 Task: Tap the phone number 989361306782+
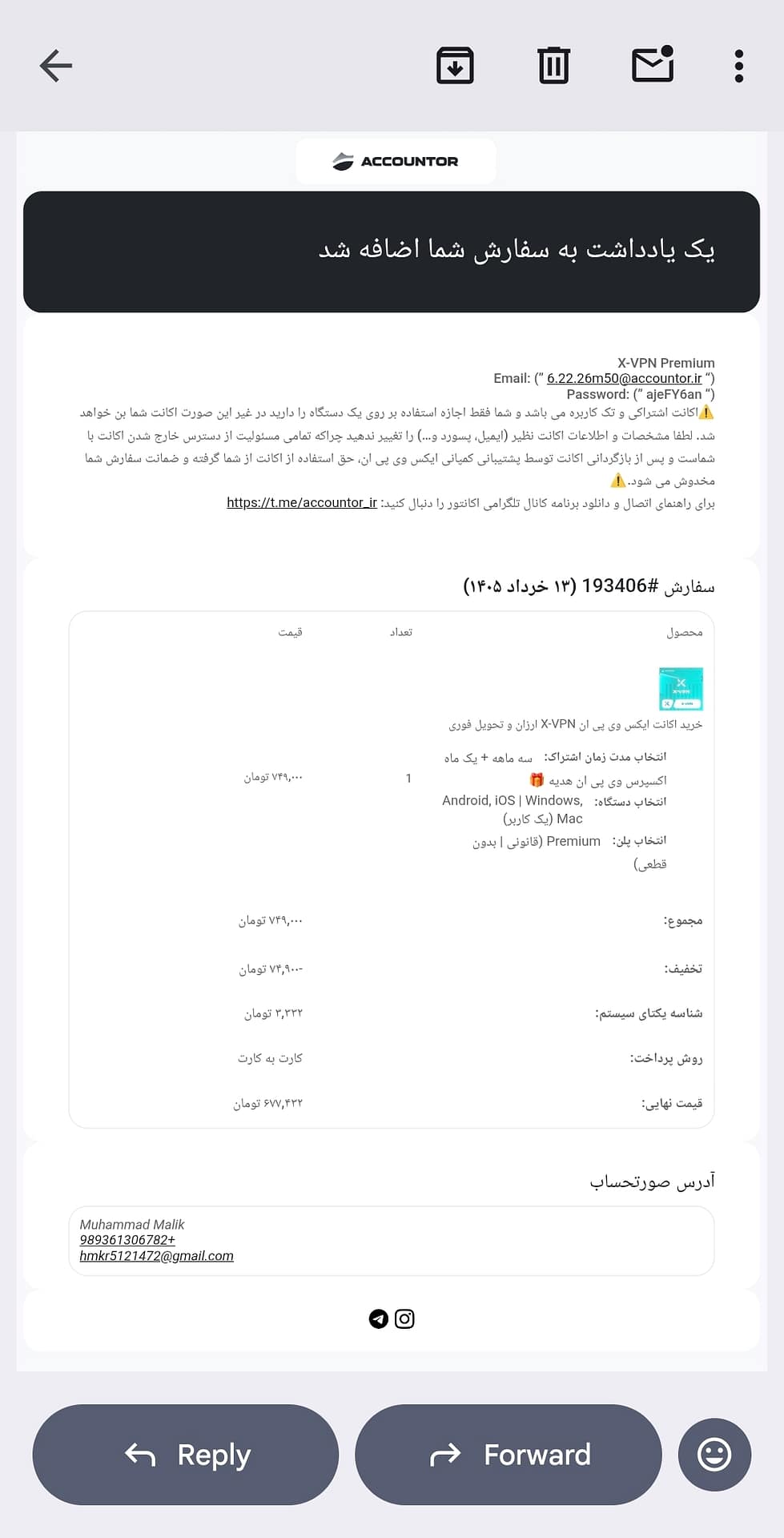tap(127, 1240)
